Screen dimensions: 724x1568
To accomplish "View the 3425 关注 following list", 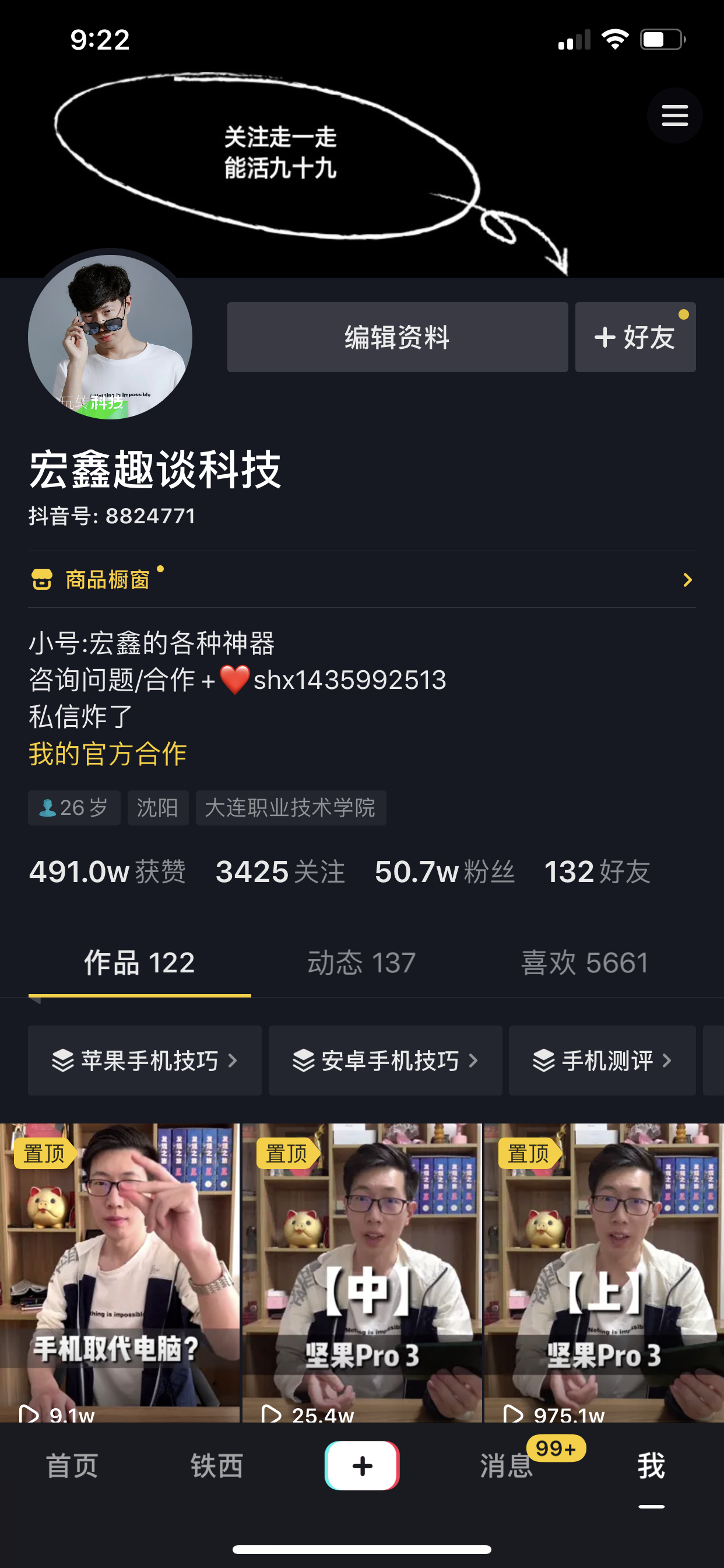I will click(x=280, y=871).
